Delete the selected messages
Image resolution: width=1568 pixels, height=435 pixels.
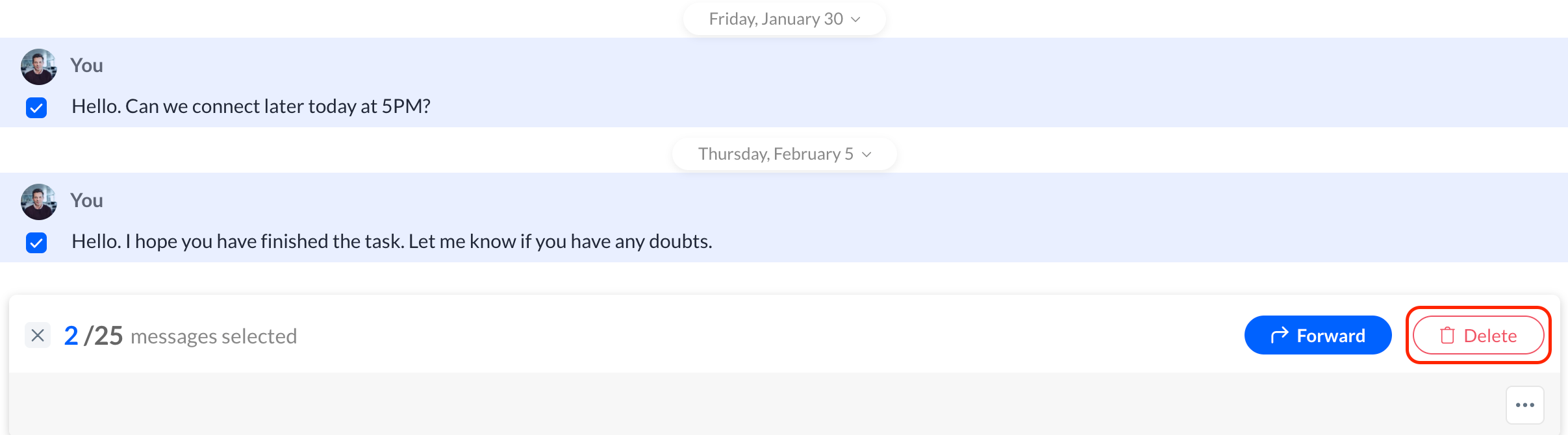1478,336
